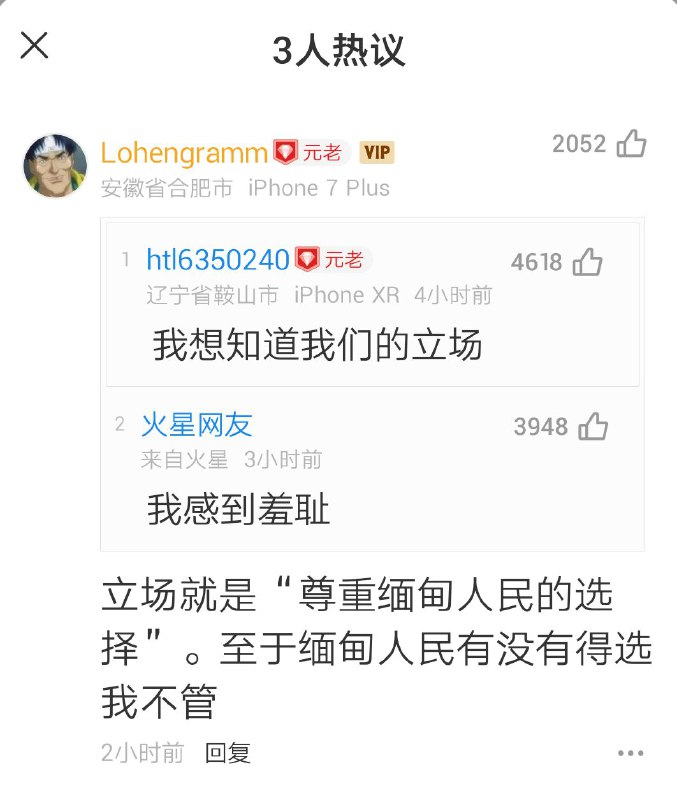Like 火星网友's quoted comment
677x800 pixels.
pos(593,427)
